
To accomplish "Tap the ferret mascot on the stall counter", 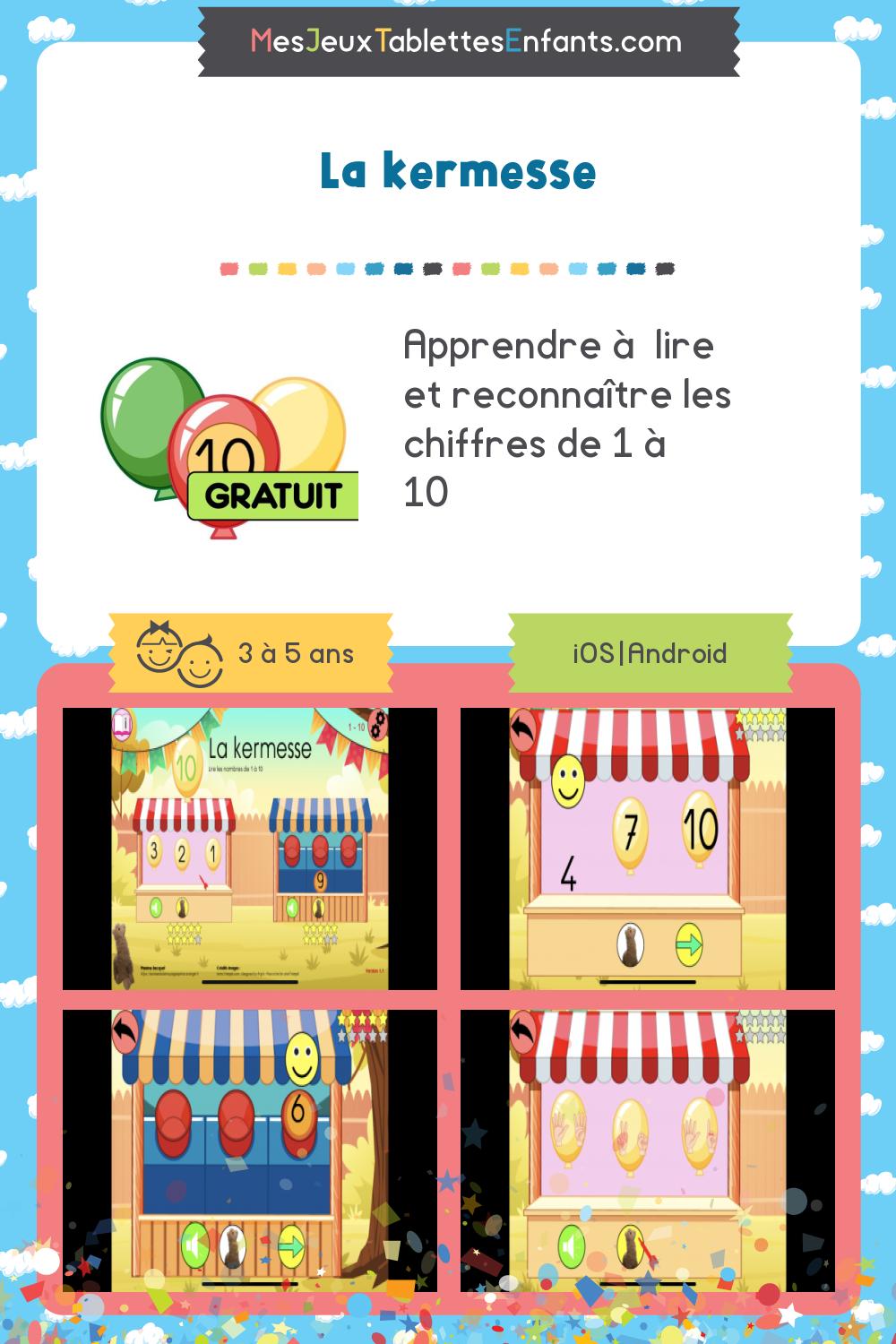I will (630, 945).
